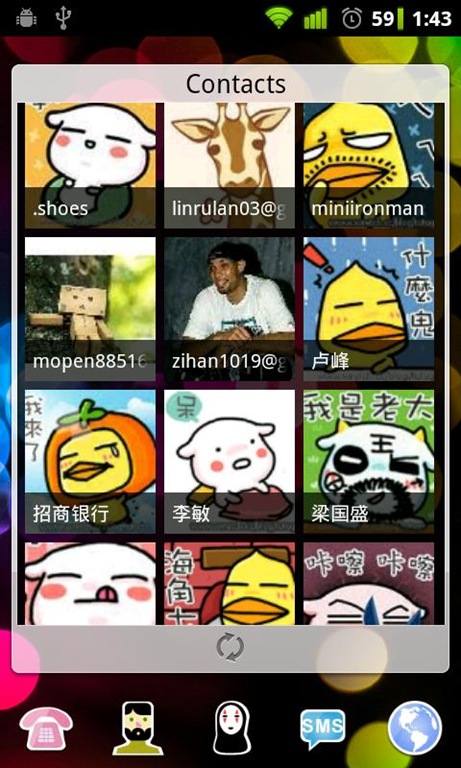Open the mopen88516 contact tile
Viewport: 461px width, 768px height.
click(90, 309)
